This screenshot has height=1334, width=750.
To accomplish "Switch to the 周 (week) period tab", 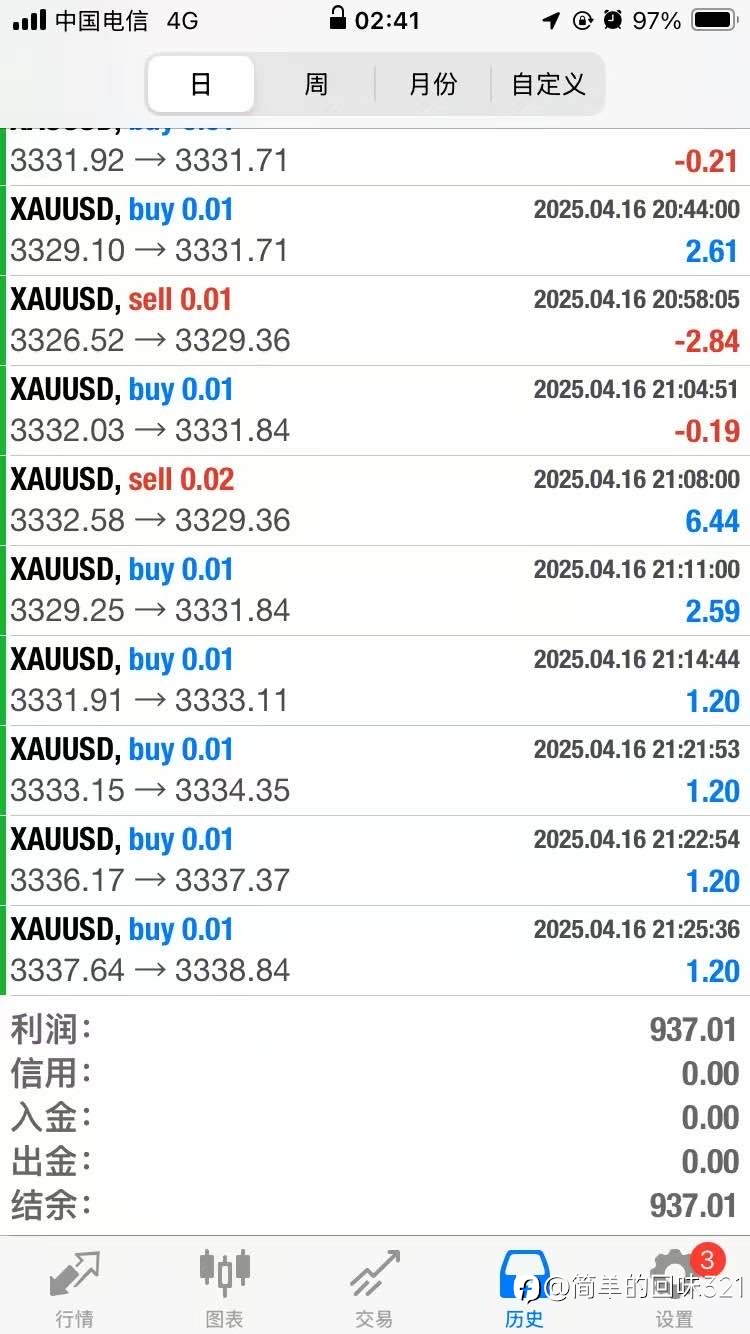I will click(x=316, y=84).
